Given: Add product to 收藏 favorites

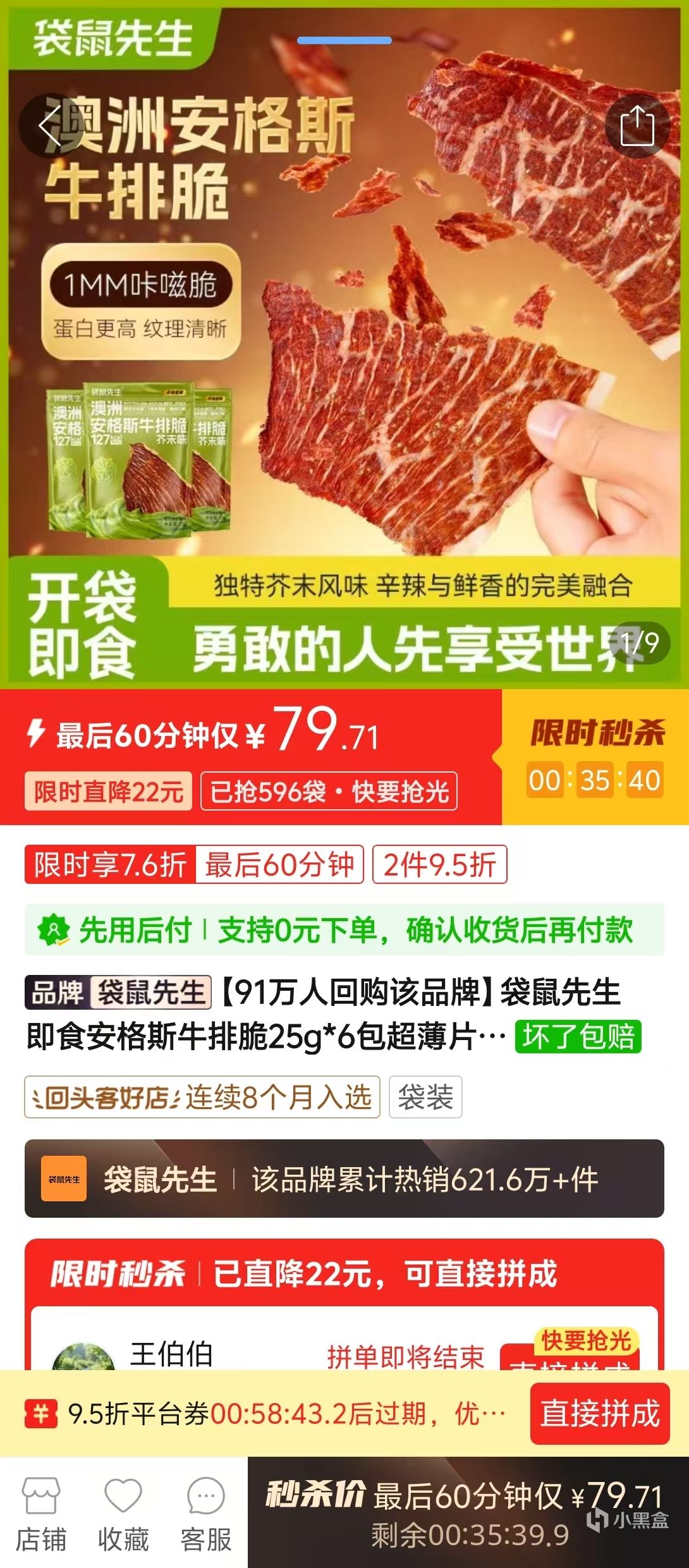Looking at the screenshot, I should click(123, 1513).
